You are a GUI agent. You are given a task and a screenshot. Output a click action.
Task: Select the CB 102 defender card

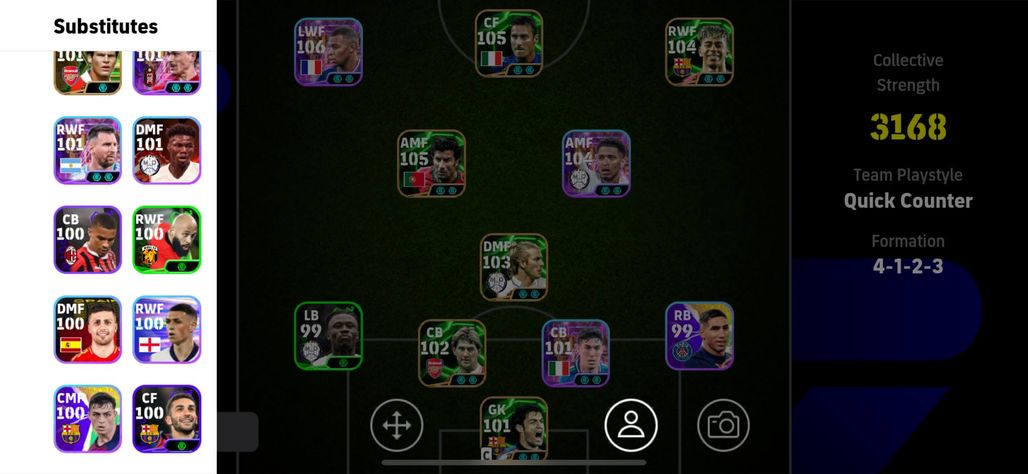point(452,353)
